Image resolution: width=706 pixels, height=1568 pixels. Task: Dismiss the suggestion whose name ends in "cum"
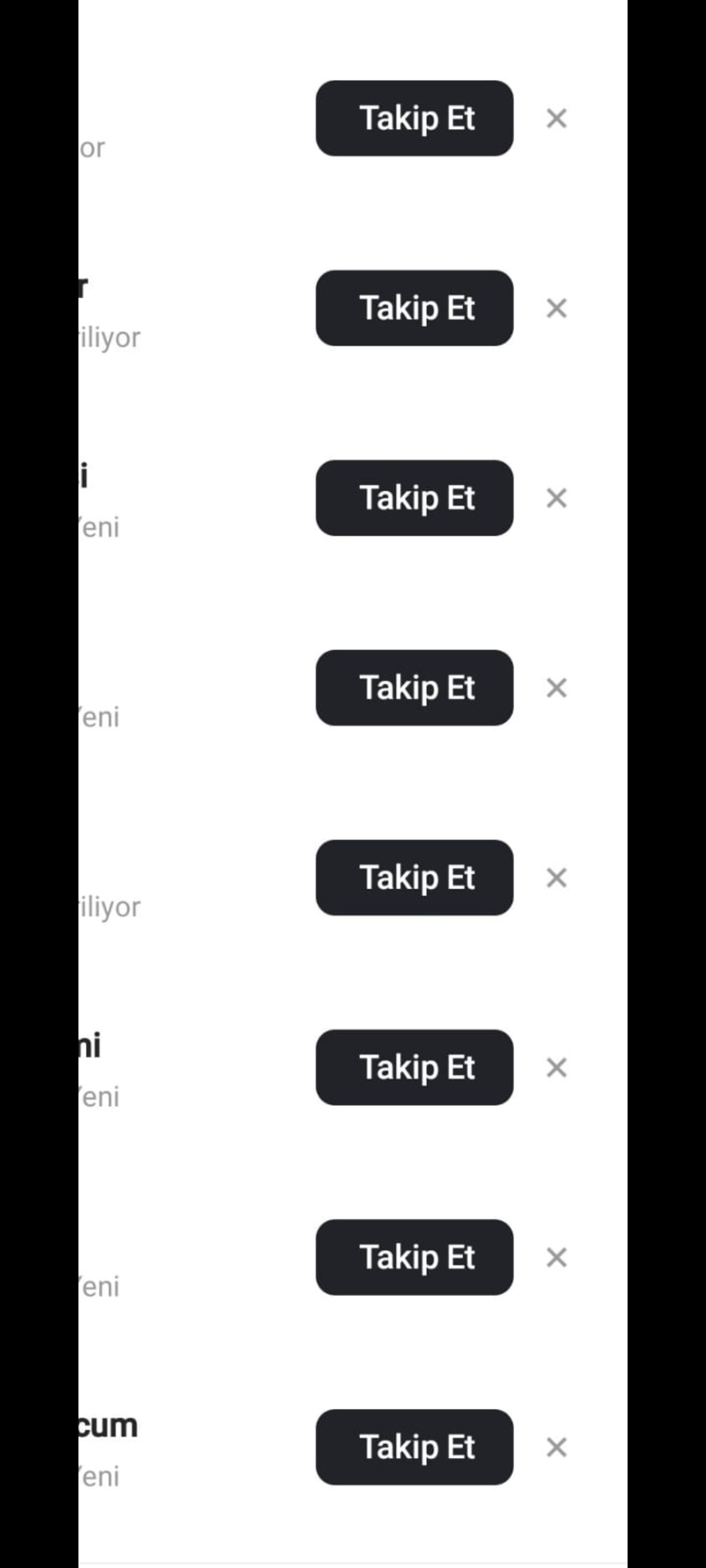556,1447
